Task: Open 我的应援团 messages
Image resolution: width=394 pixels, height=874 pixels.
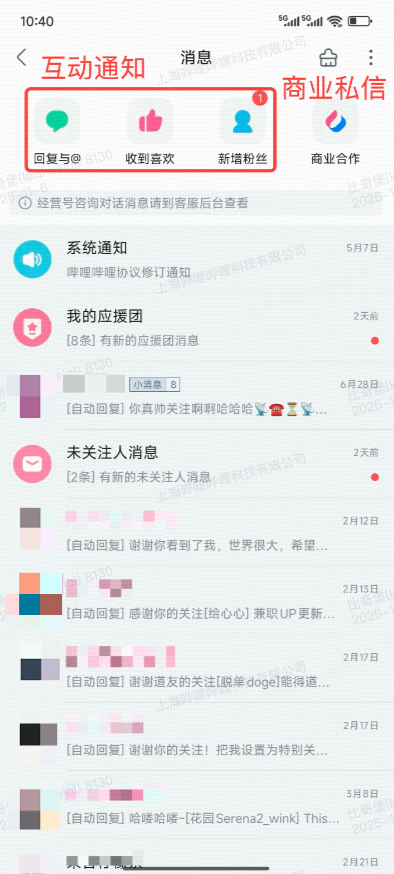Action: (x=197, y=327)
